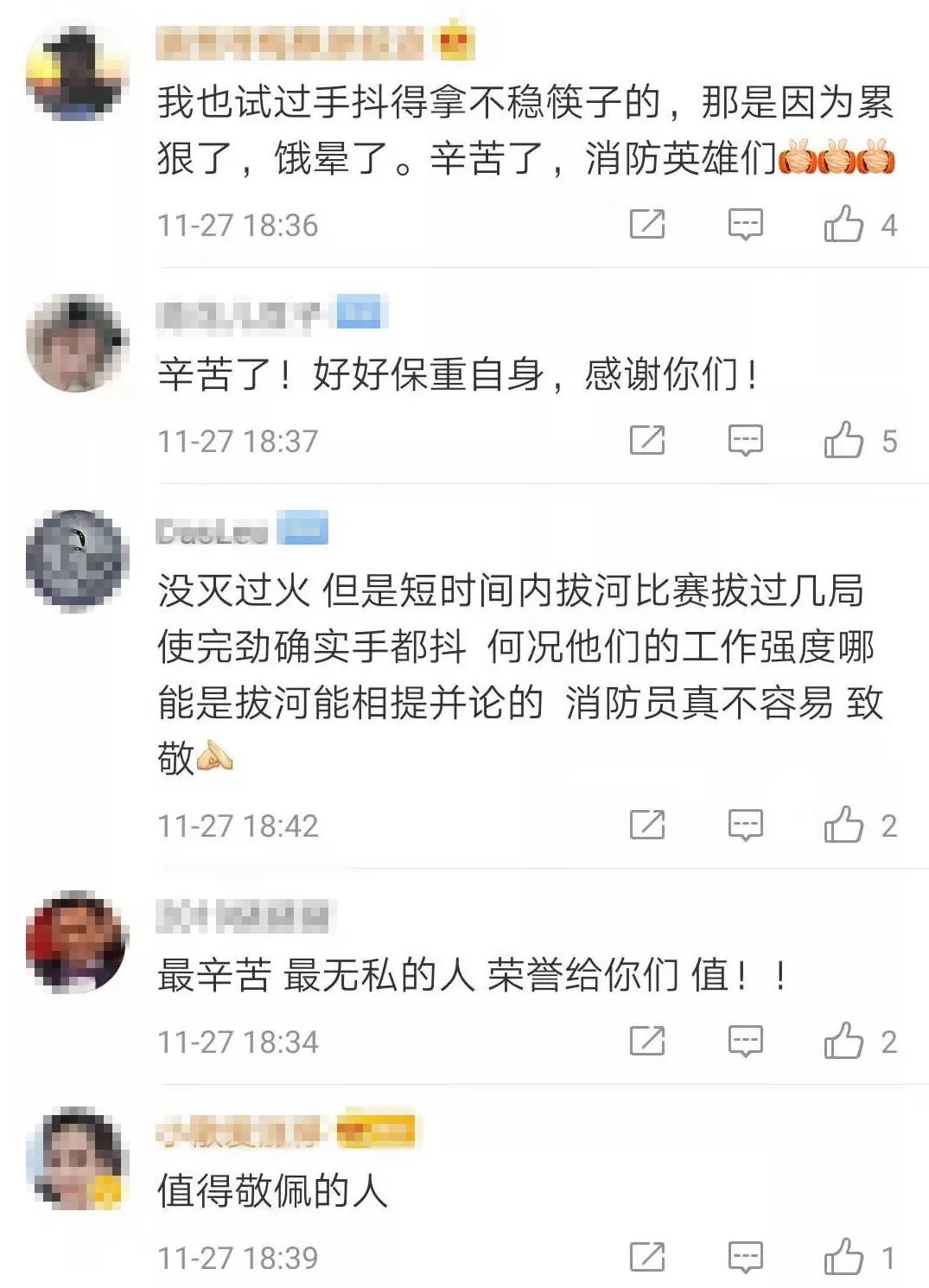Repost the comment posted at 18:36
This screenshot has width=929, height=1288.
point(647,225)
